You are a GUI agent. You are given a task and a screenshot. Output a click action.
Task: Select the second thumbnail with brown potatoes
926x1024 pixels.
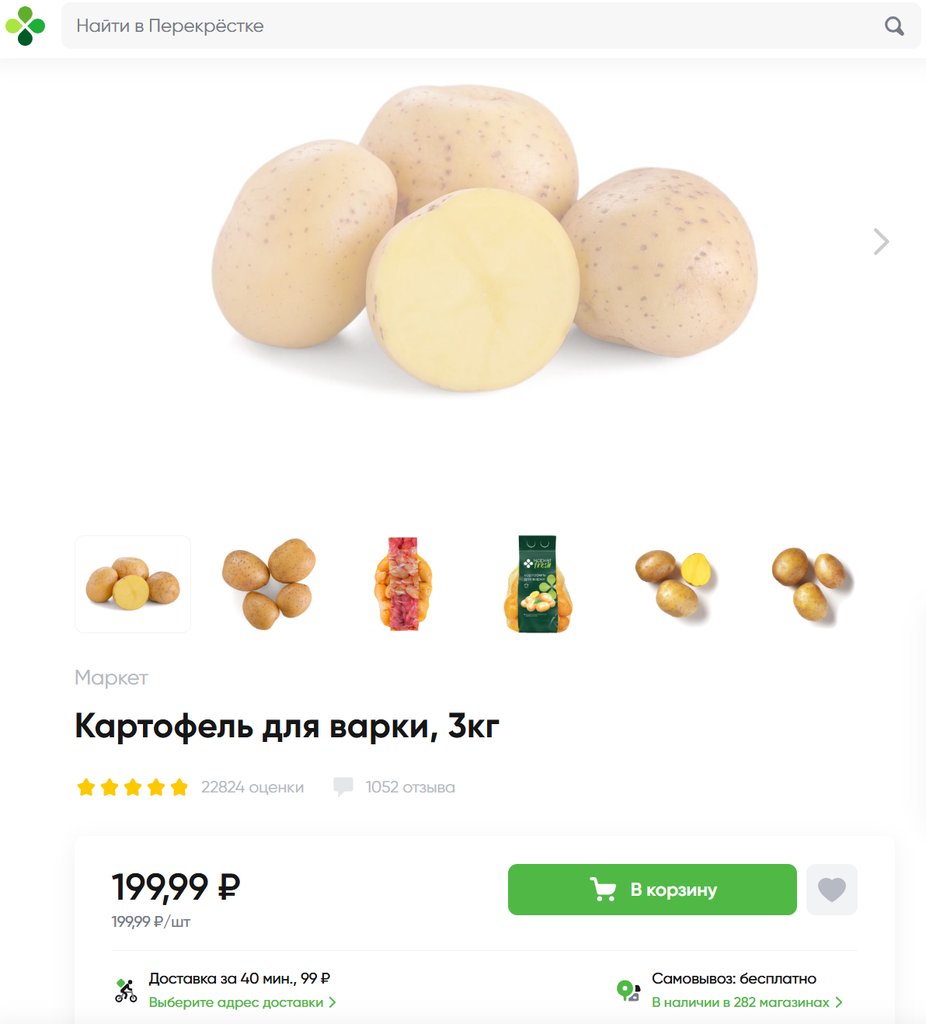click(268, 584)
